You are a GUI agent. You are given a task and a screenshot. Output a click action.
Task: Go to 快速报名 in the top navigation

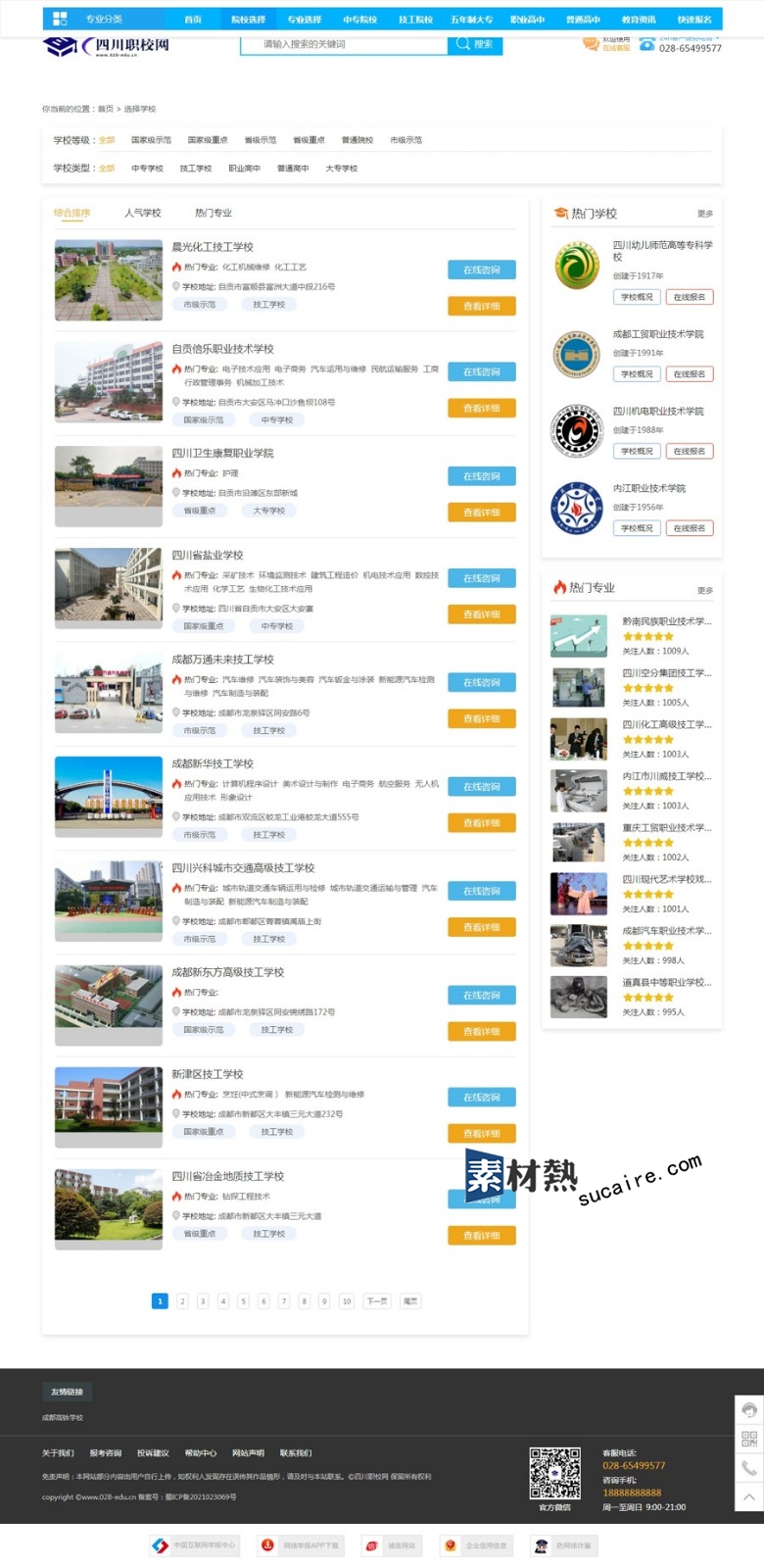(x=694, y=20)
